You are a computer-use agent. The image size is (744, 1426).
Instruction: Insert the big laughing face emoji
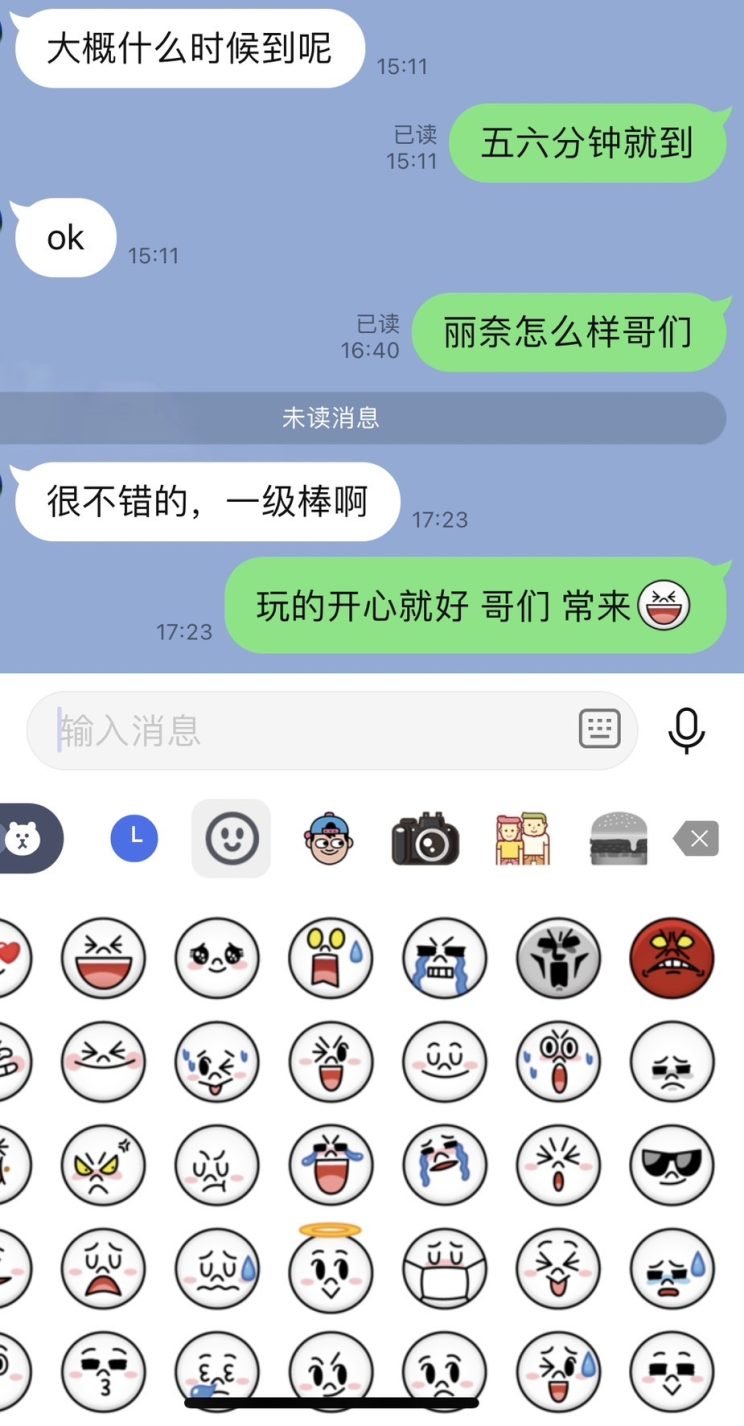[103, 958]
